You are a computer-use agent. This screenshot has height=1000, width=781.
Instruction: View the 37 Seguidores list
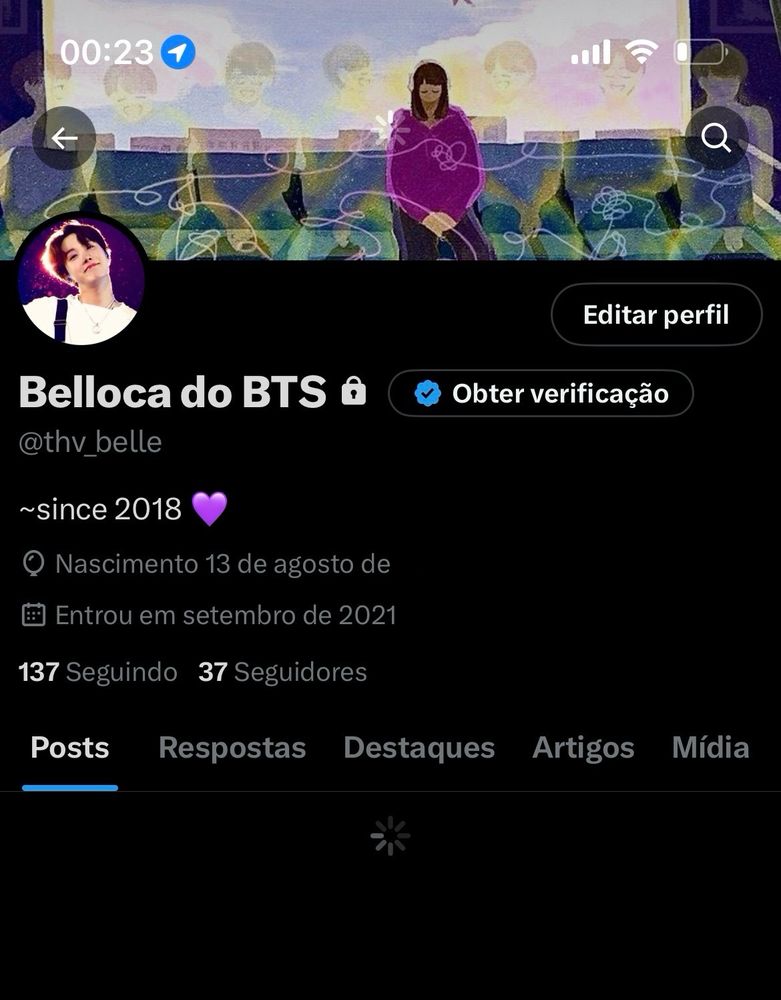[x=282, y=672]
